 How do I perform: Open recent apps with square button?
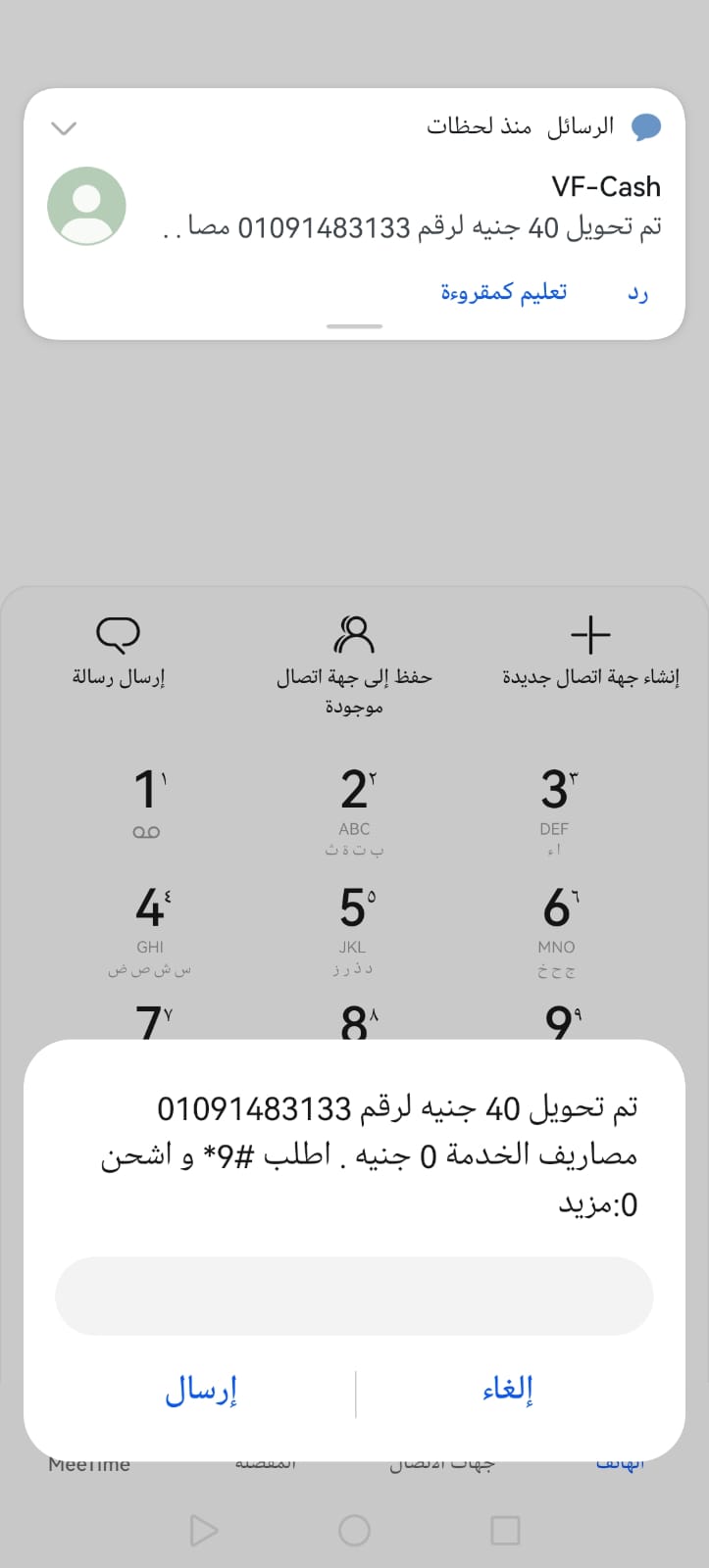click(505, 1530)
